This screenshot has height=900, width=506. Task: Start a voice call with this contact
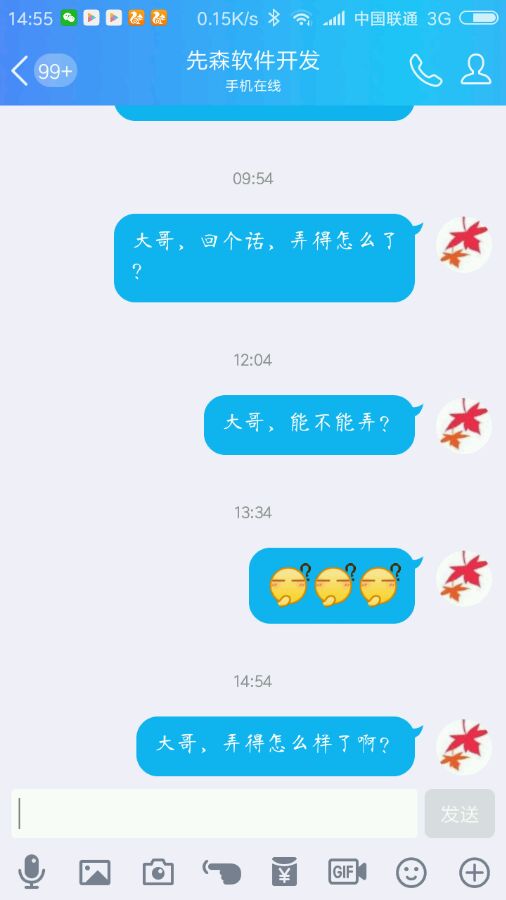[x=426, y=71]
